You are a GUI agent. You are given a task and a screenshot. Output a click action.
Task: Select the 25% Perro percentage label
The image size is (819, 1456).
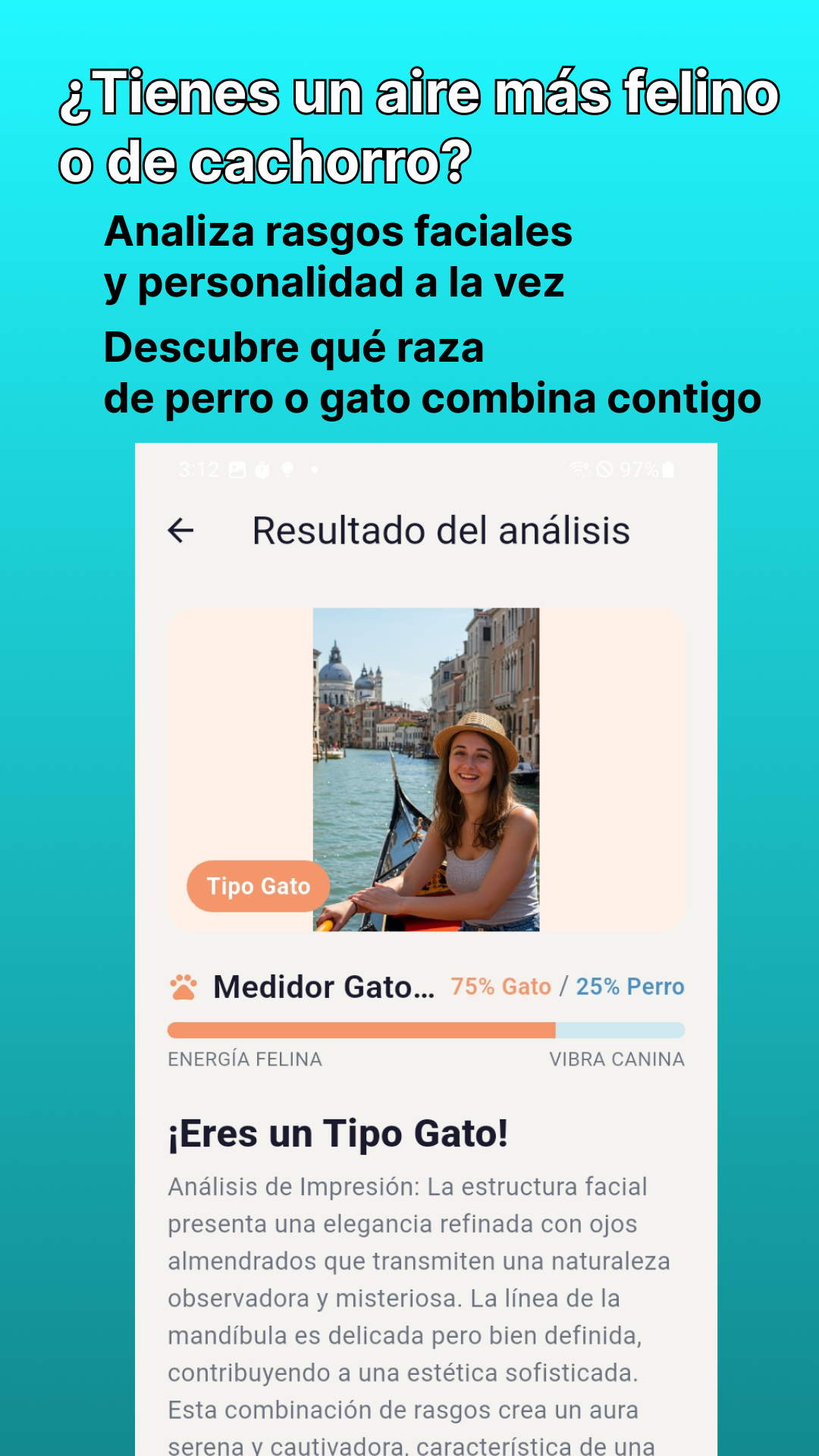pos(631,986)
